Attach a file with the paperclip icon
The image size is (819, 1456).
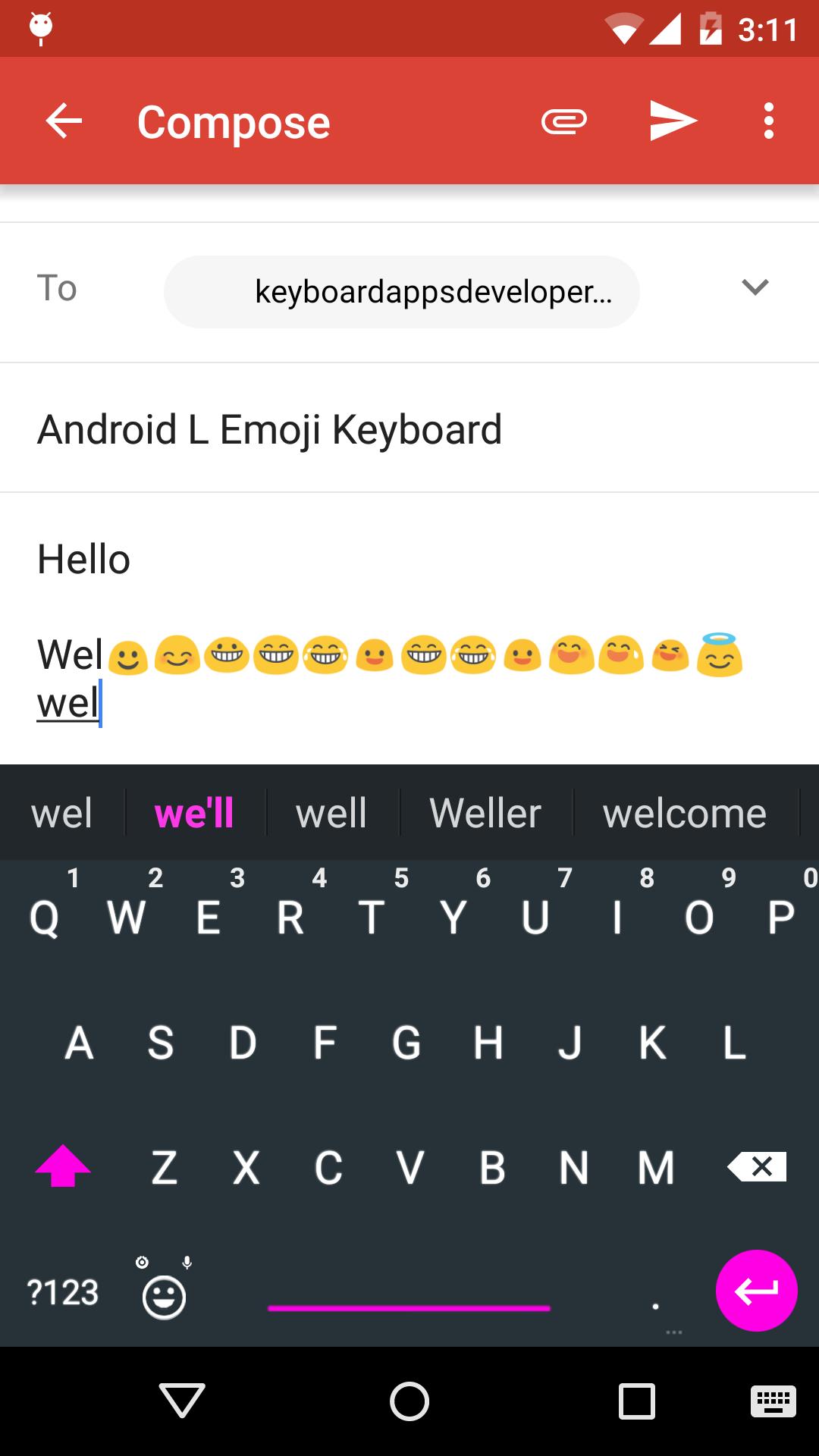[x=564, y=121]
